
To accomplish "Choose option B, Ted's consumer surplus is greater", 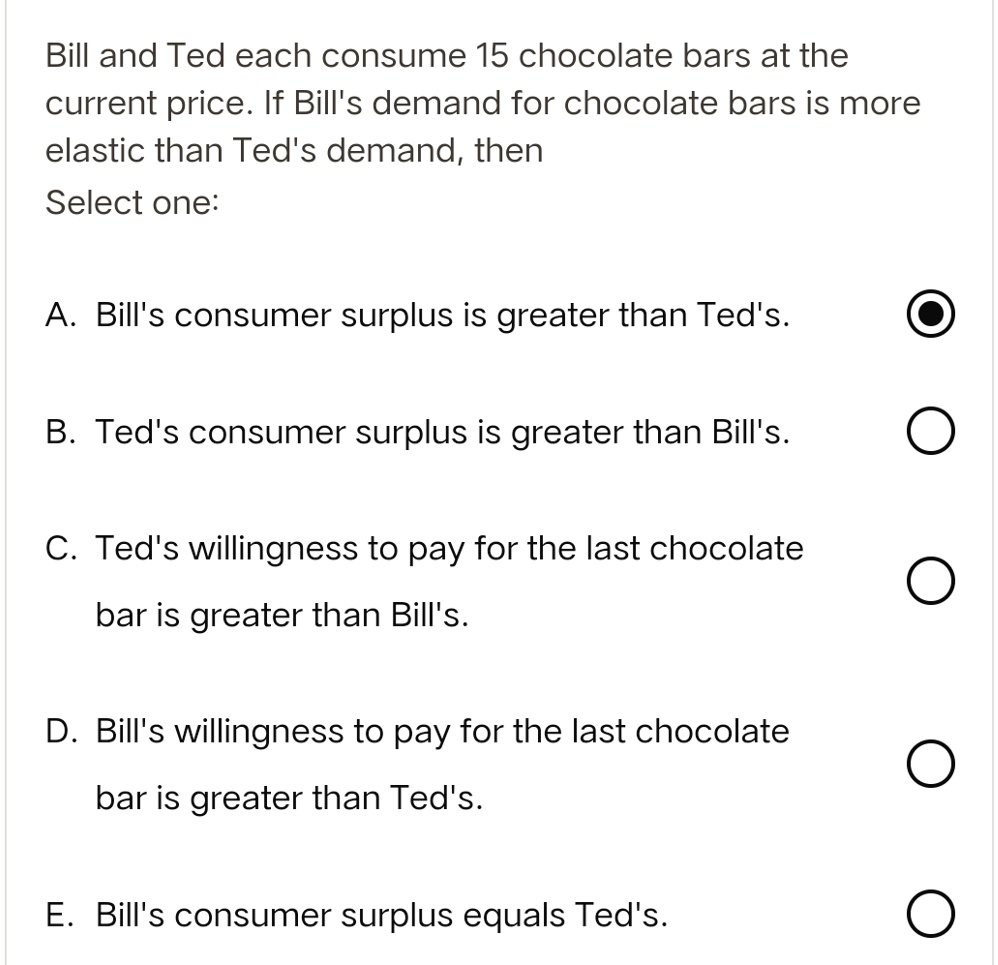I will point(931,431).
